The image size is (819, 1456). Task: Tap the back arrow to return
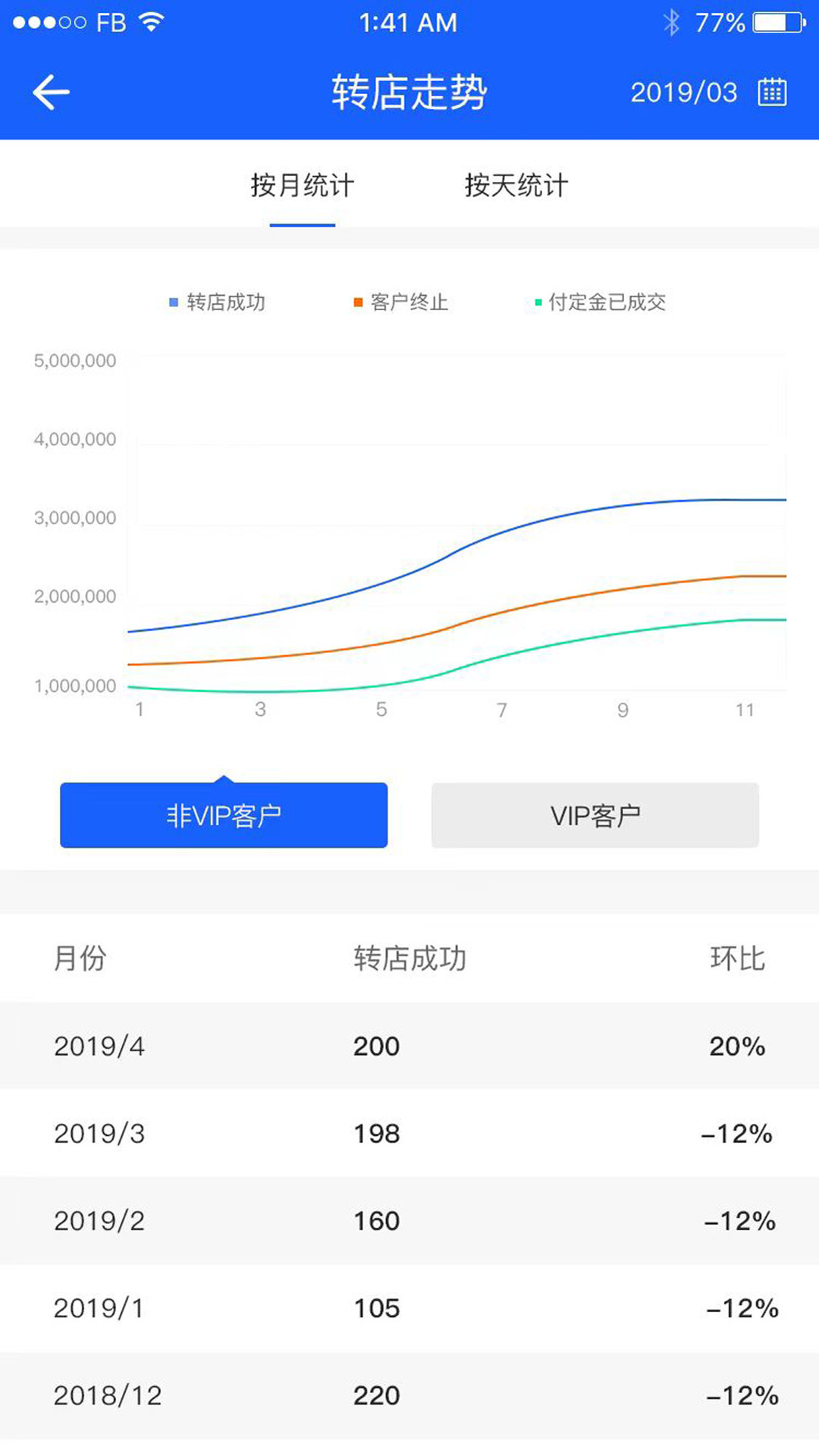point(50,91)
